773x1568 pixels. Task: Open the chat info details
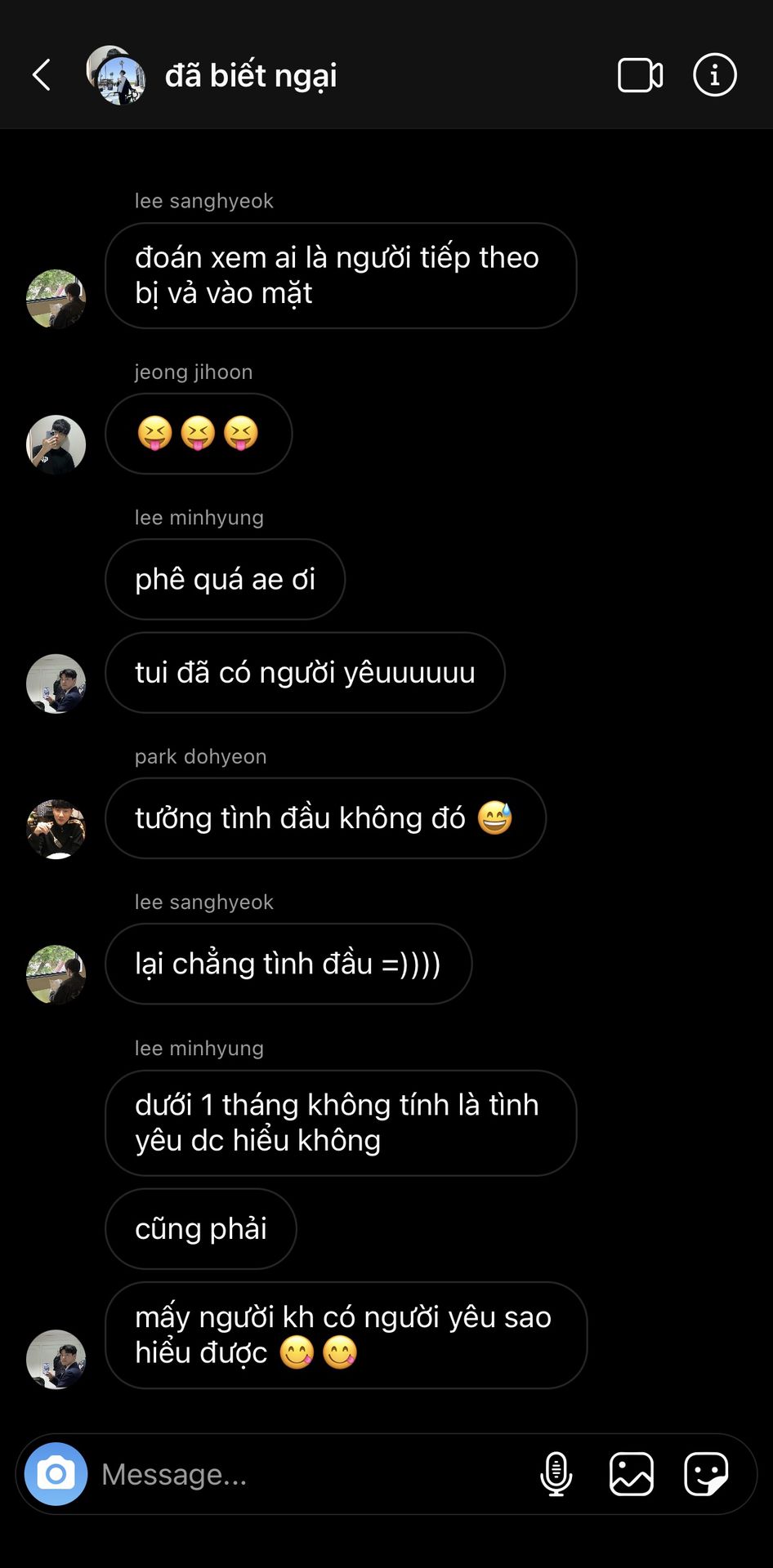[715, 75]
